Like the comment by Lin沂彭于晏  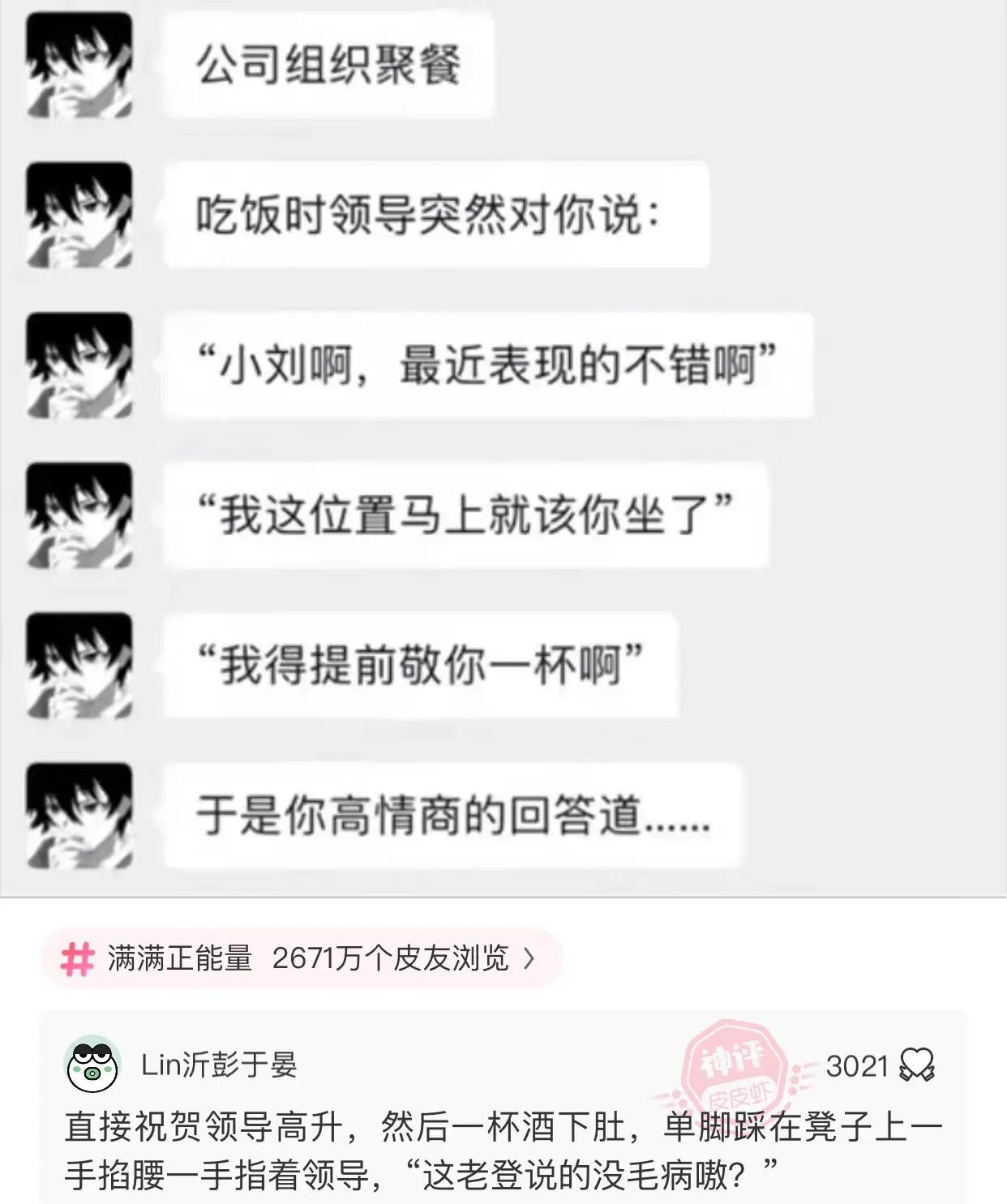coord(917,1065)
